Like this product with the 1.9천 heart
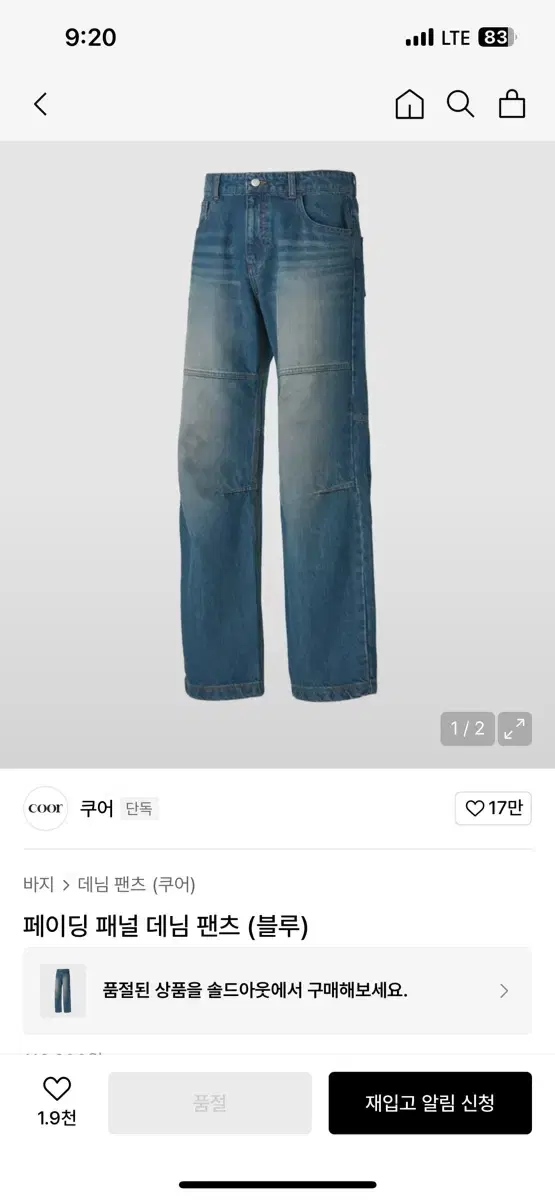The width and height of the screenshot is (555, 1200). pyautogui.click(x=57, y=1101)
